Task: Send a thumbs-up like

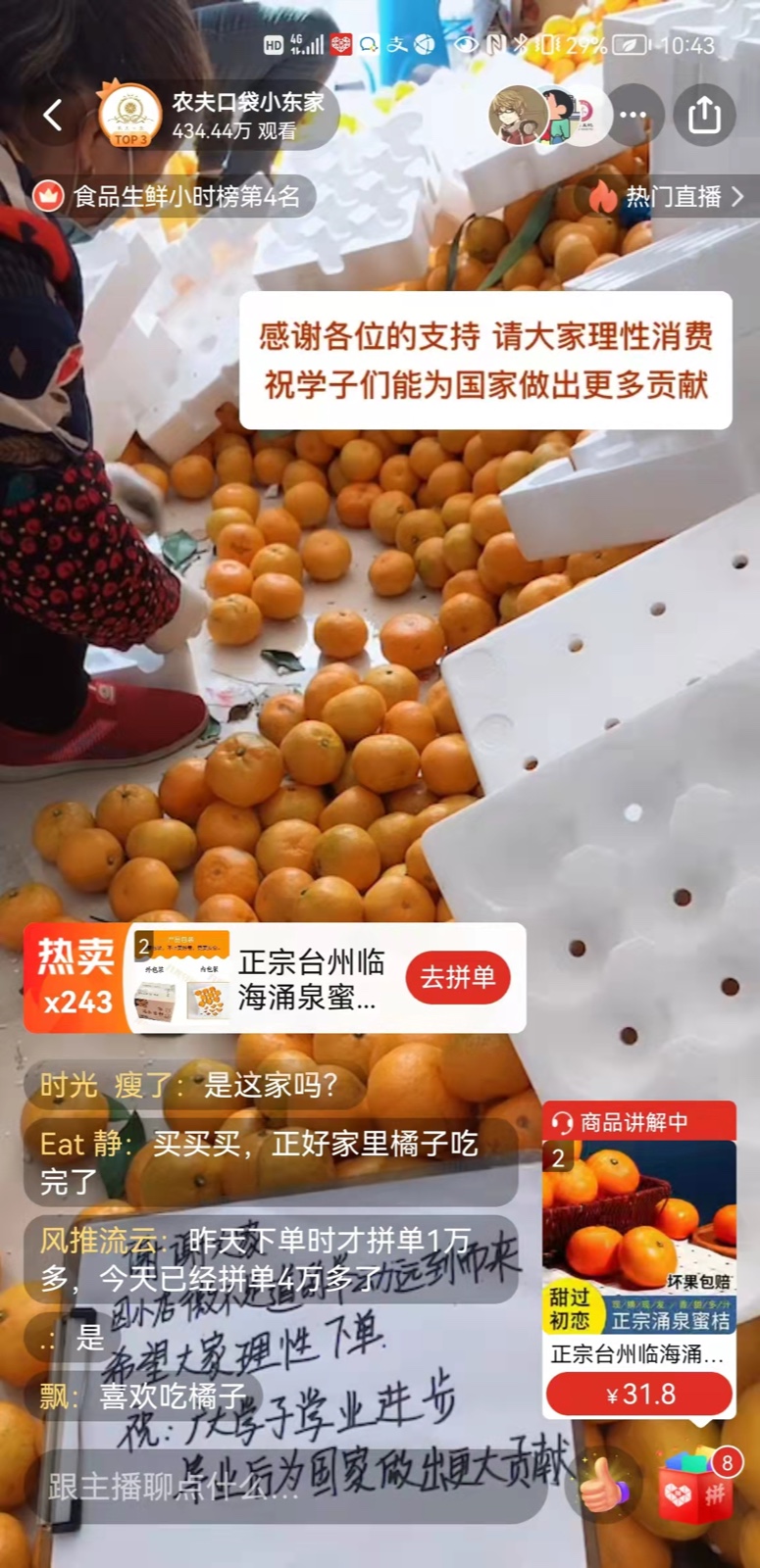Action: pos(605,1488)
